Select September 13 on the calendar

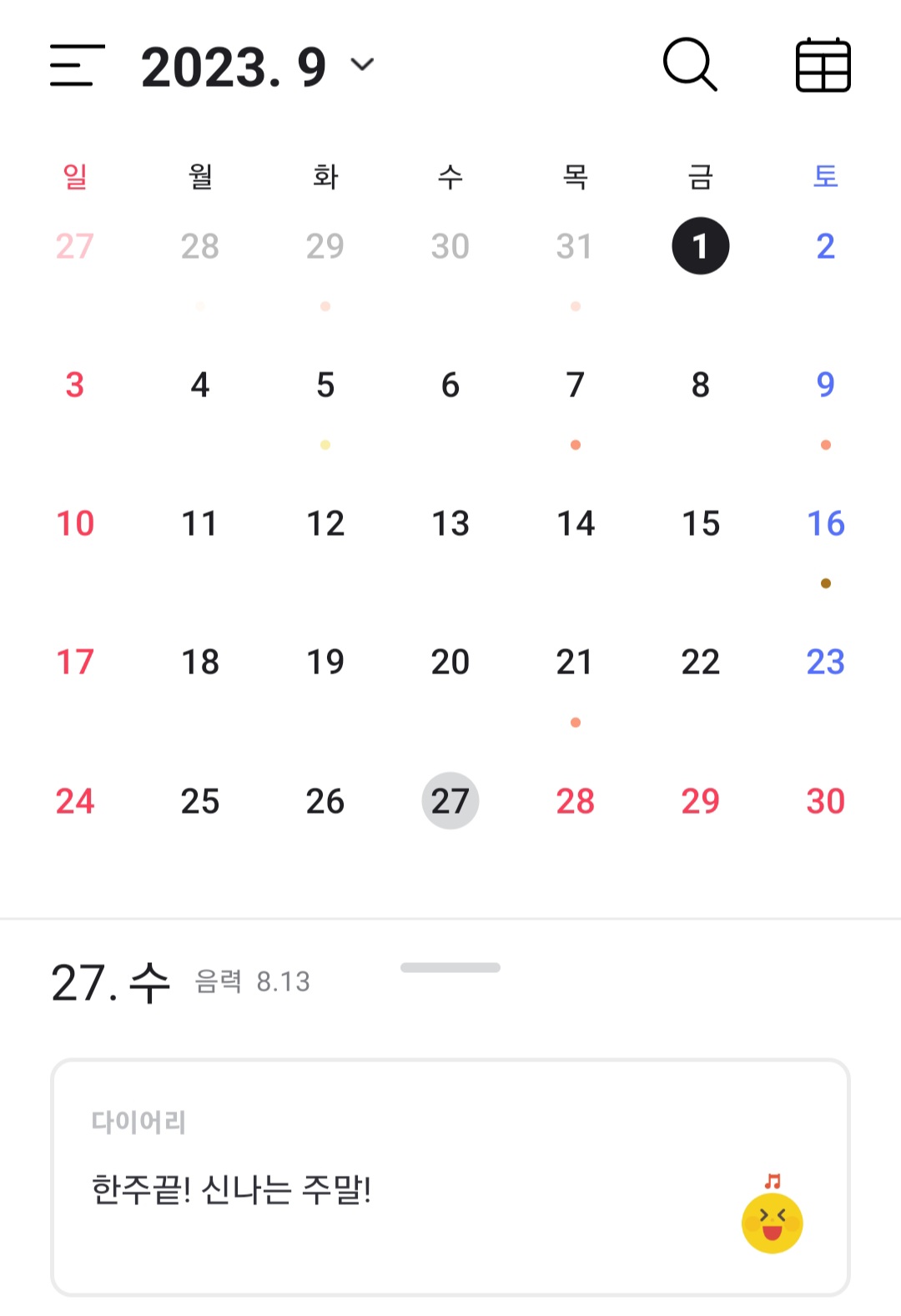(450, 524)
